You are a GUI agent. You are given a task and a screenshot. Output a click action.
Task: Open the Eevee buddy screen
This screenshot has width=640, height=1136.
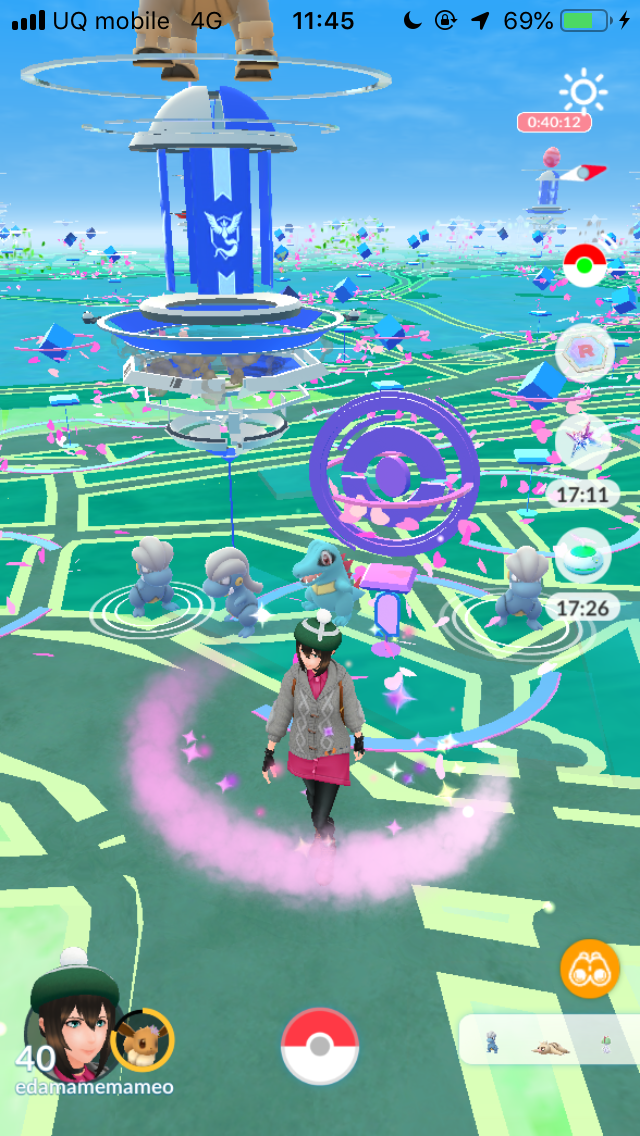click(143, 1040)
